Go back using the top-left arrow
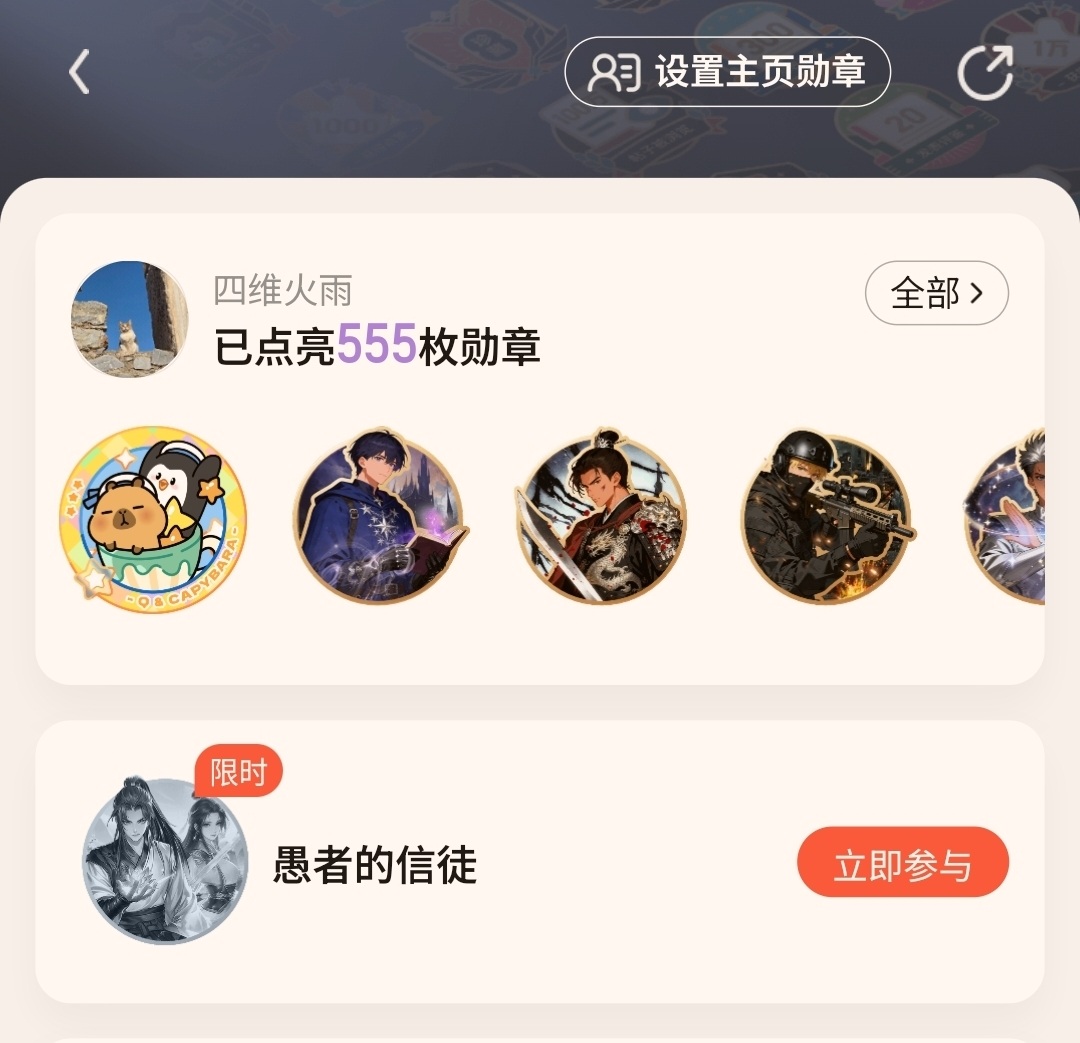1080x1043 pixels. tap(79, 72)
